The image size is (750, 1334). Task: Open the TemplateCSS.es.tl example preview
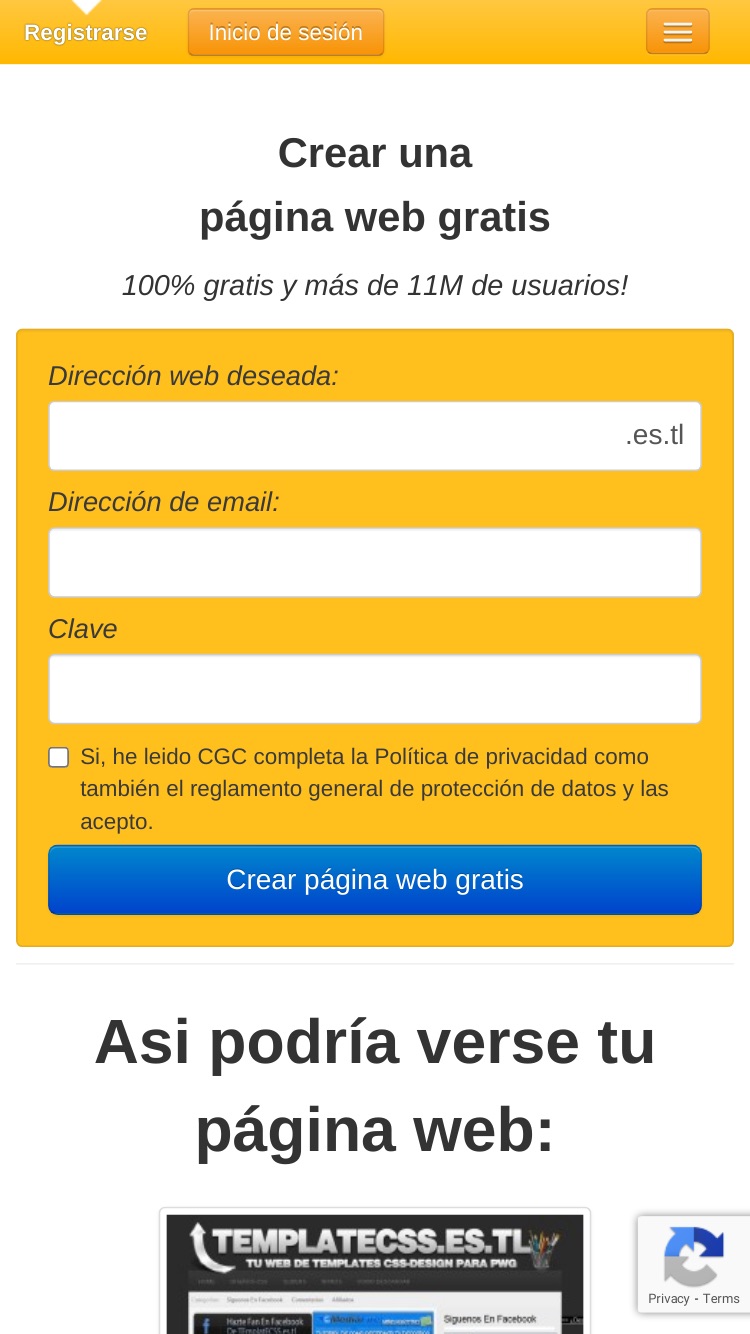(x=375, y=1271)
